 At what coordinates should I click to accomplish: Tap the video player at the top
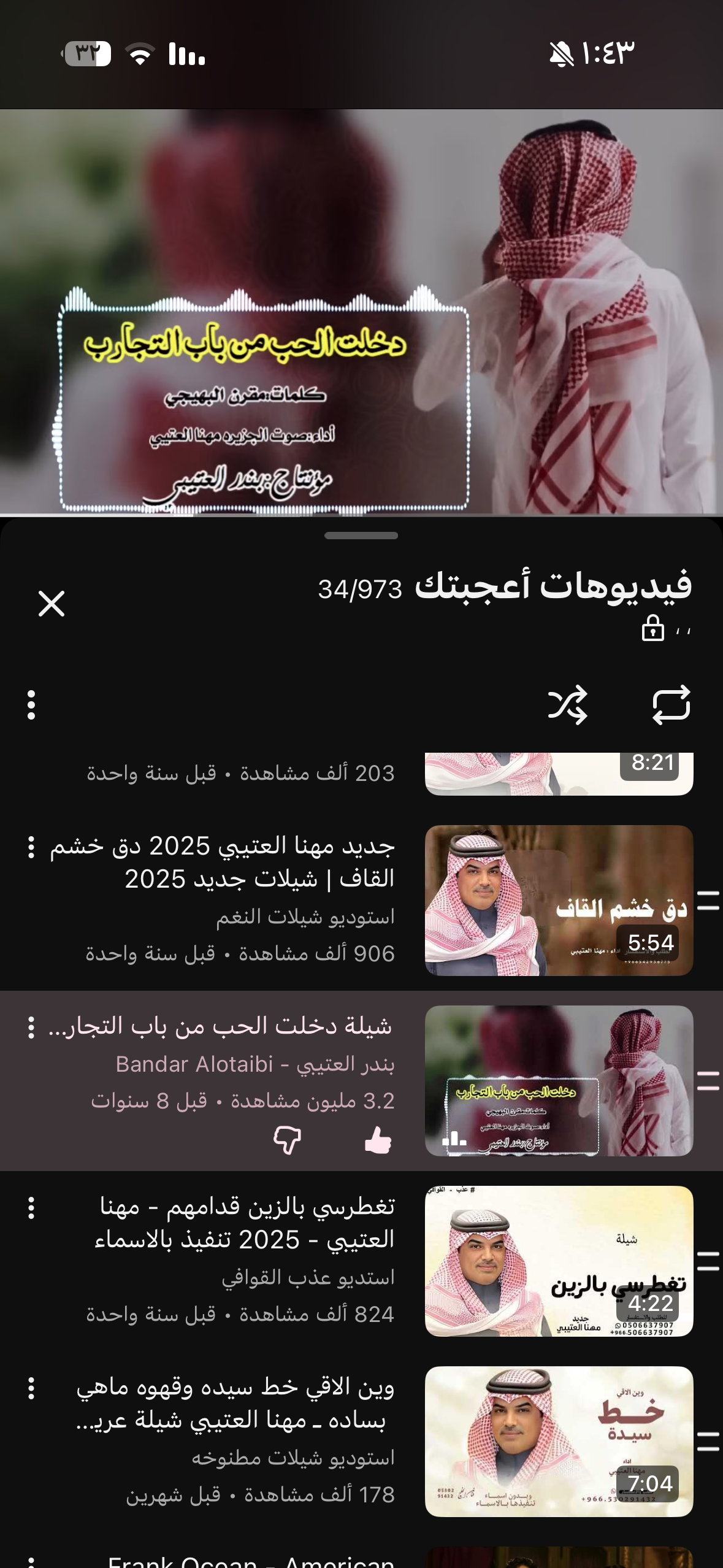click(361, 312)
